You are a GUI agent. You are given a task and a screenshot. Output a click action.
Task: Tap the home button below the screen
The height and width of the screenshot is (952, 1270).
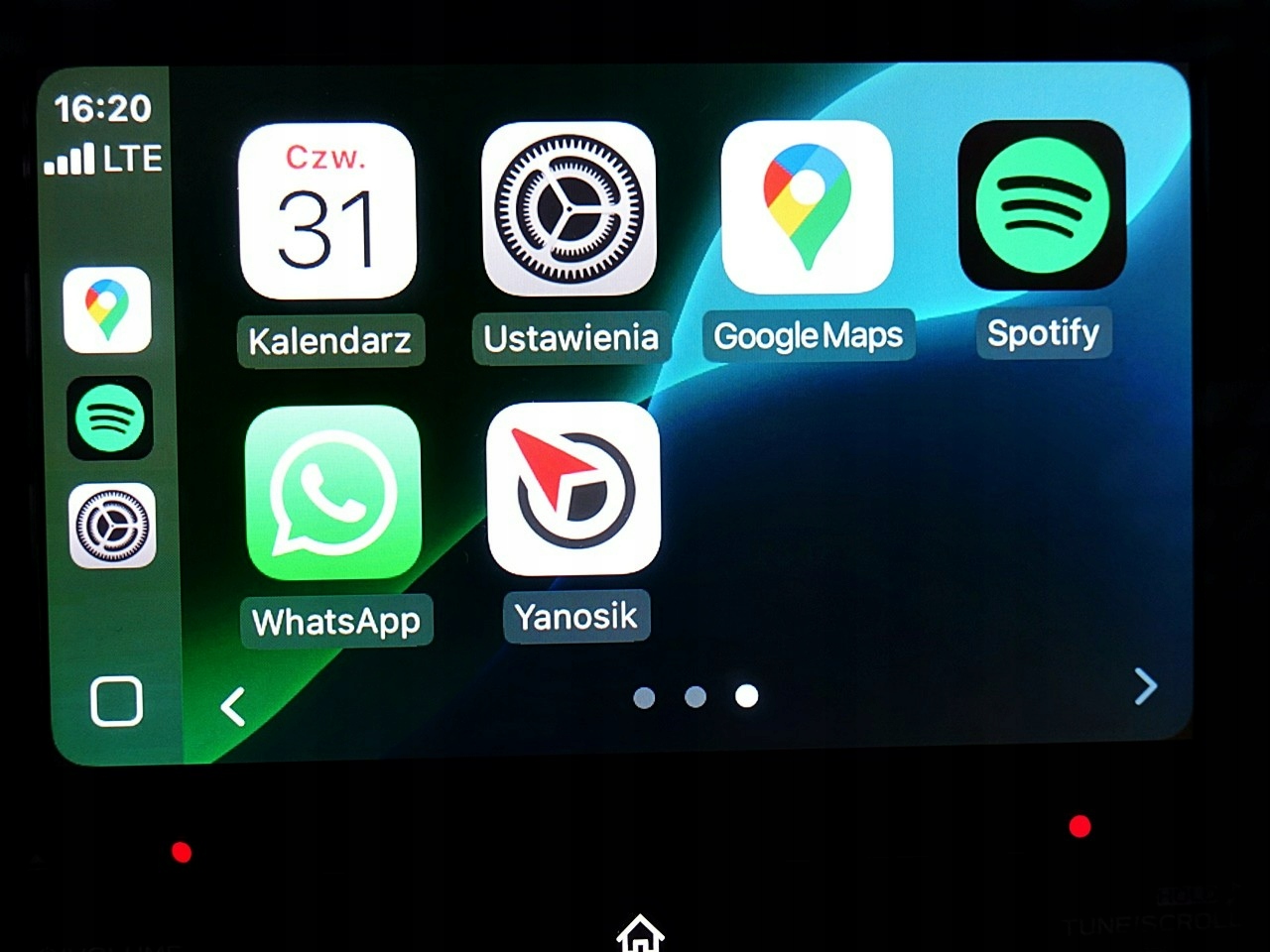click(x=640, y=934)
